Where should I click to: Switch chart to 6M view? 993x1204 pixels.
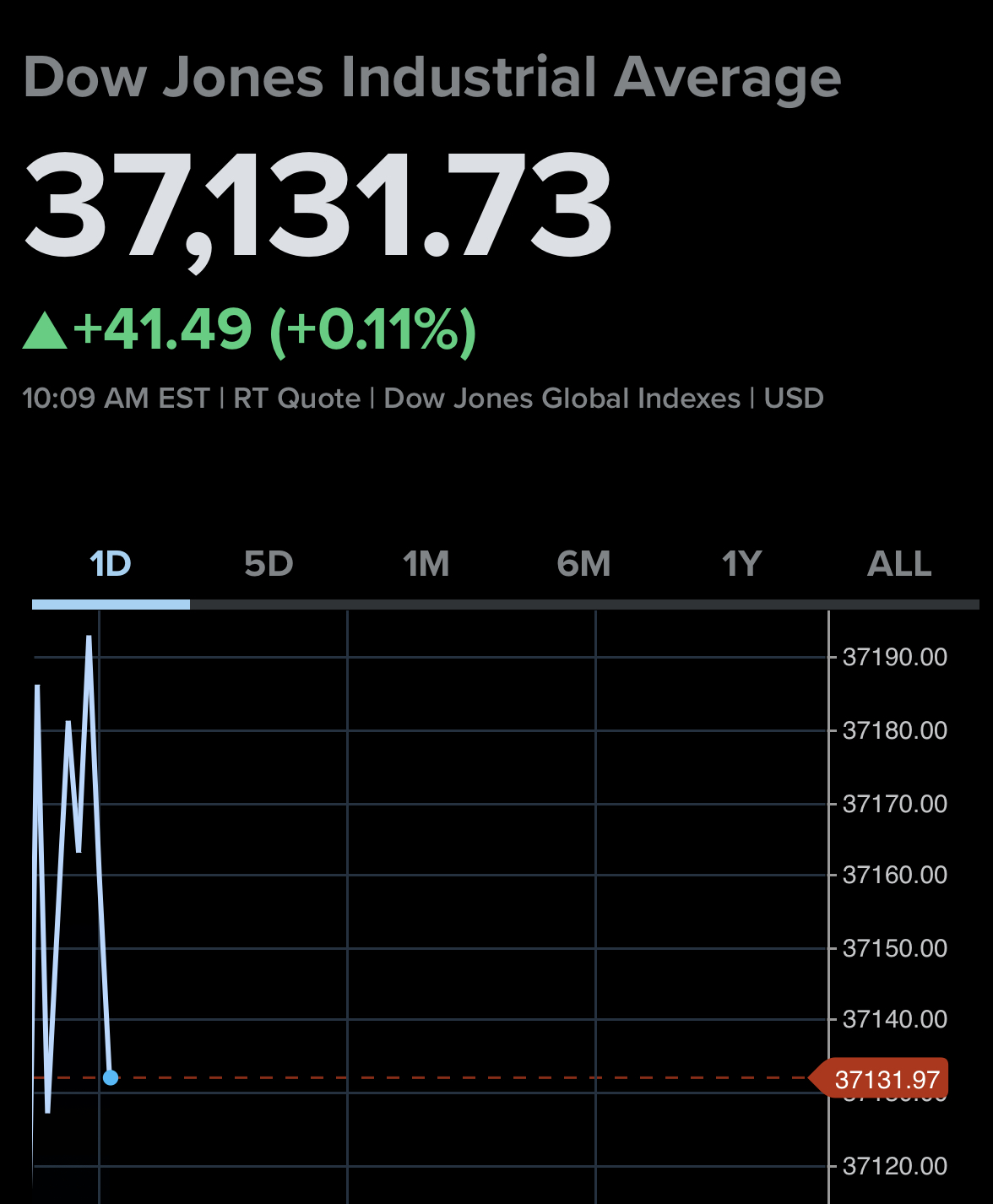click(583, 564)
